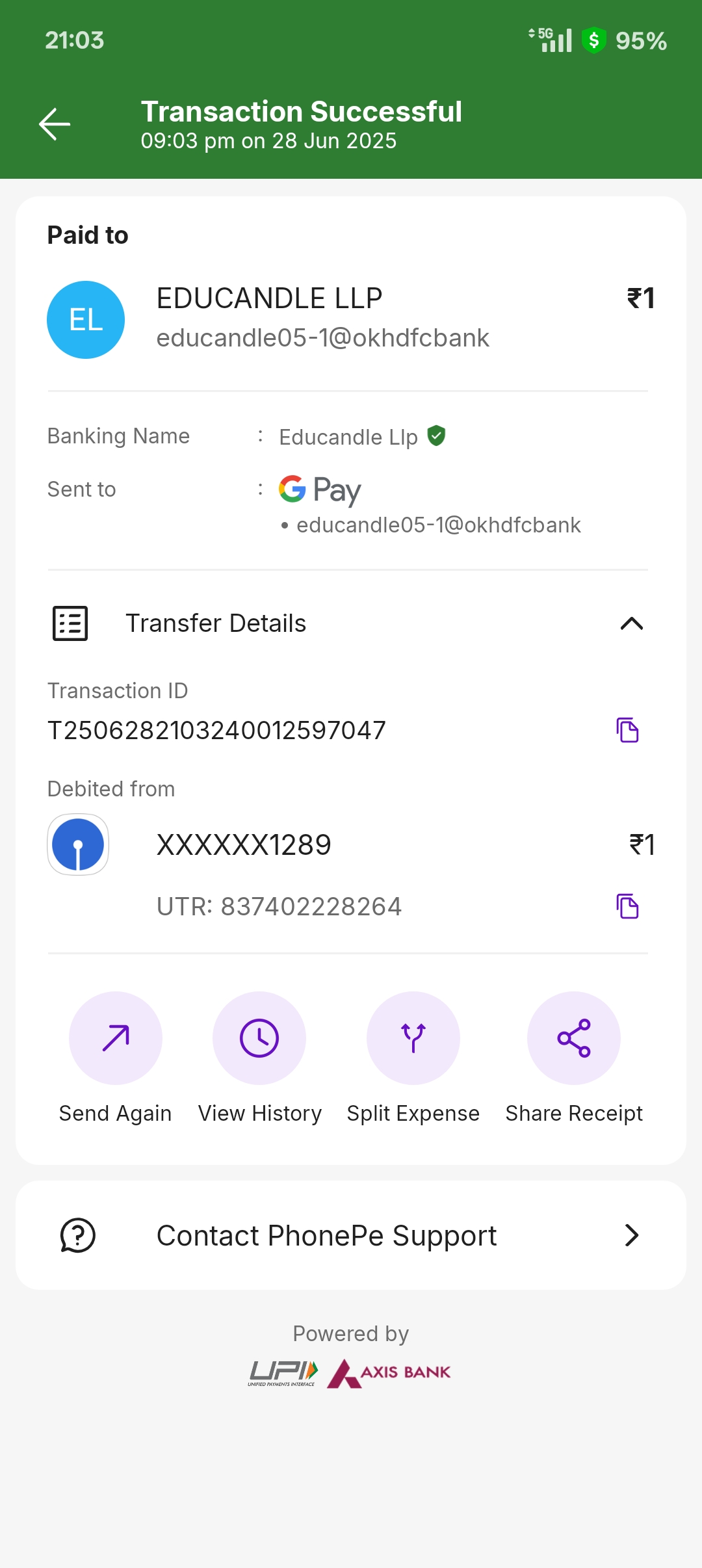Copy the UTR number
The image size is (702, 1568).
click(627, 906)
